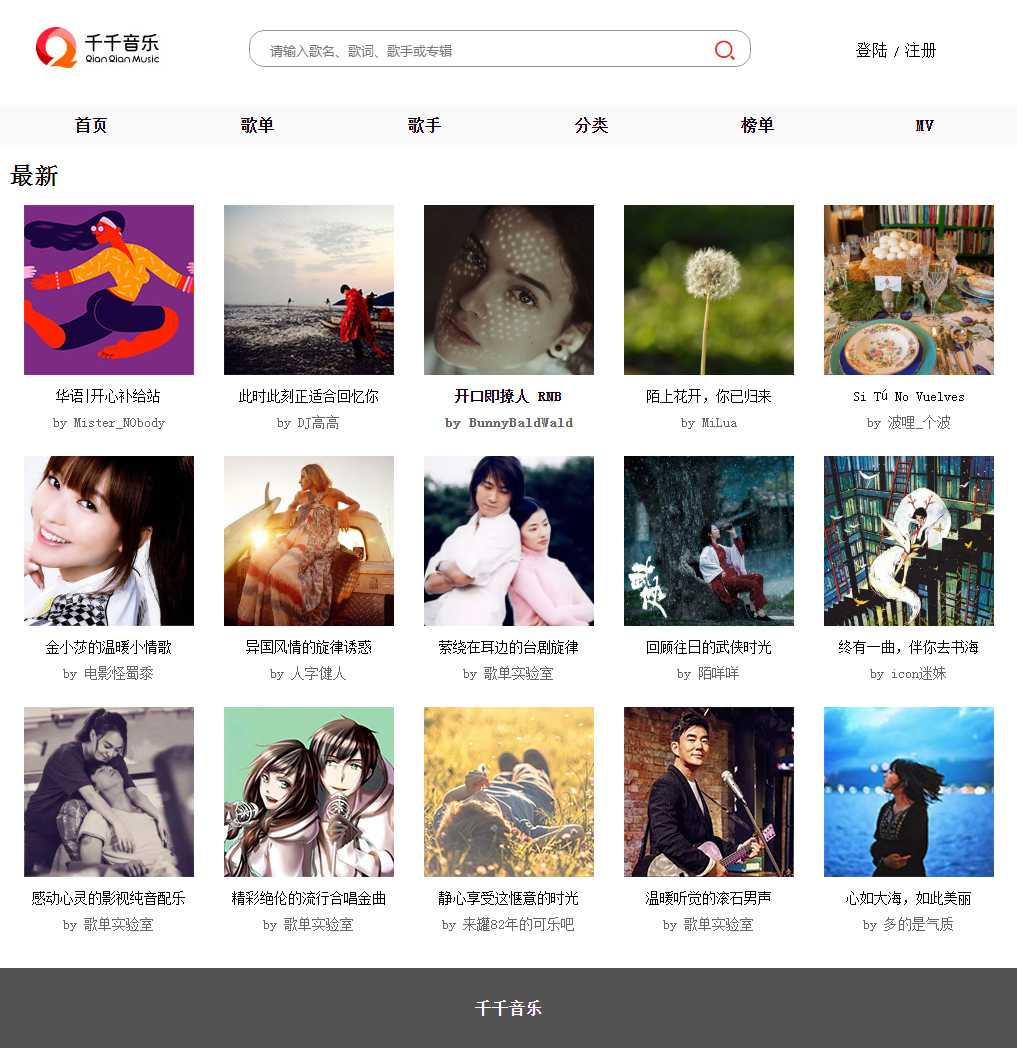This screenshot has height=1048, width=1017.
Task: Switch to 首页 tab
Action: (91, 125)
